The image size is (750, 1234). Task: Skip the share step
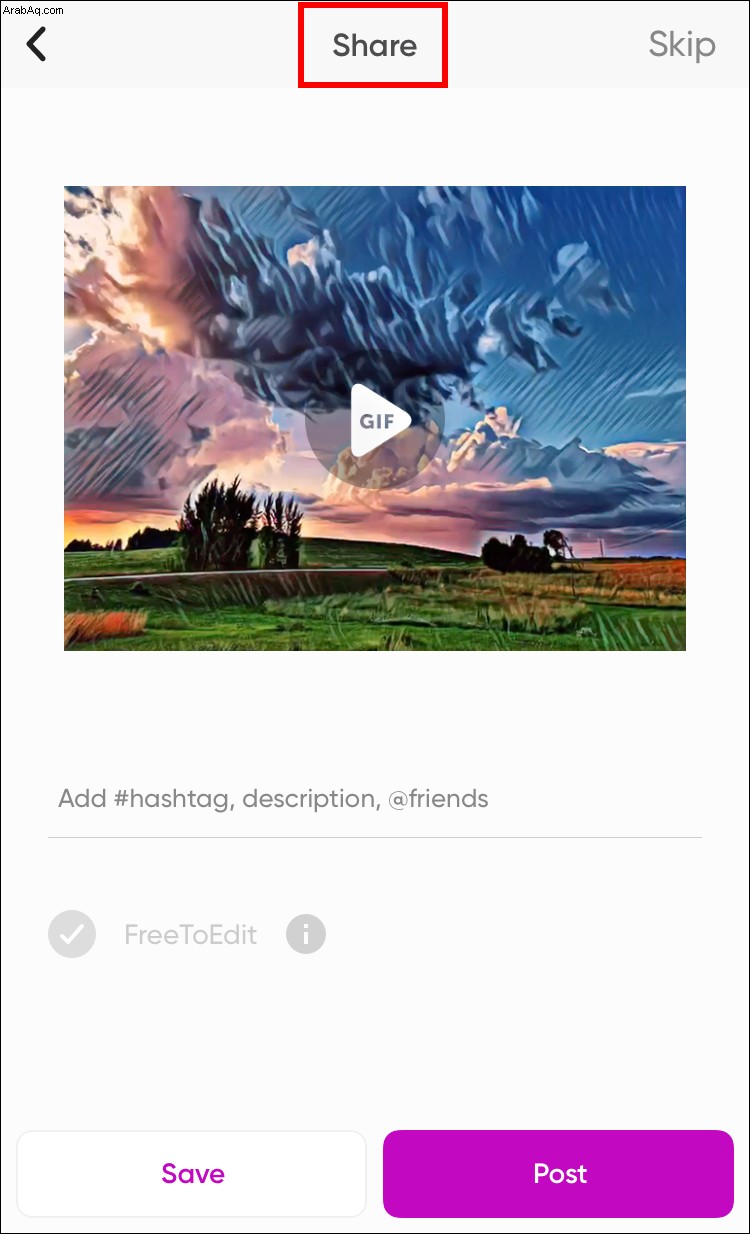pyautogui.click(x=682, y=45)
